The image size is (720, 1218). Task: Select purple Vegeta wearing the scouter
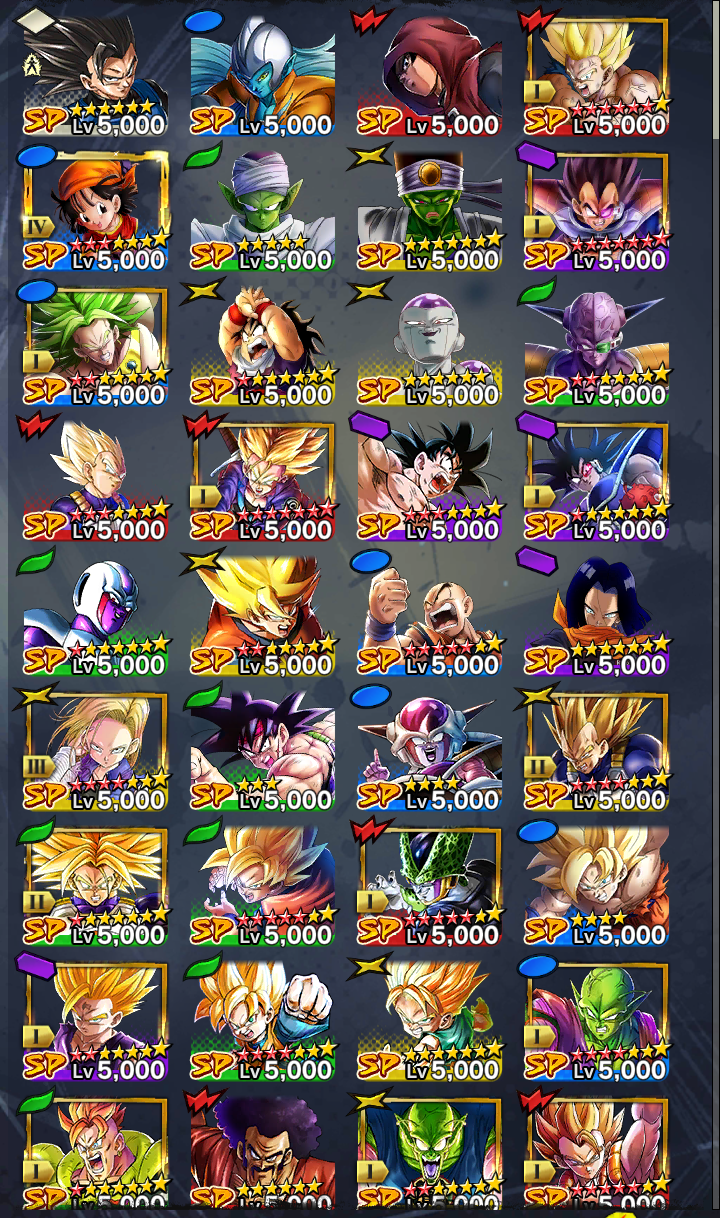click(597, 208)
